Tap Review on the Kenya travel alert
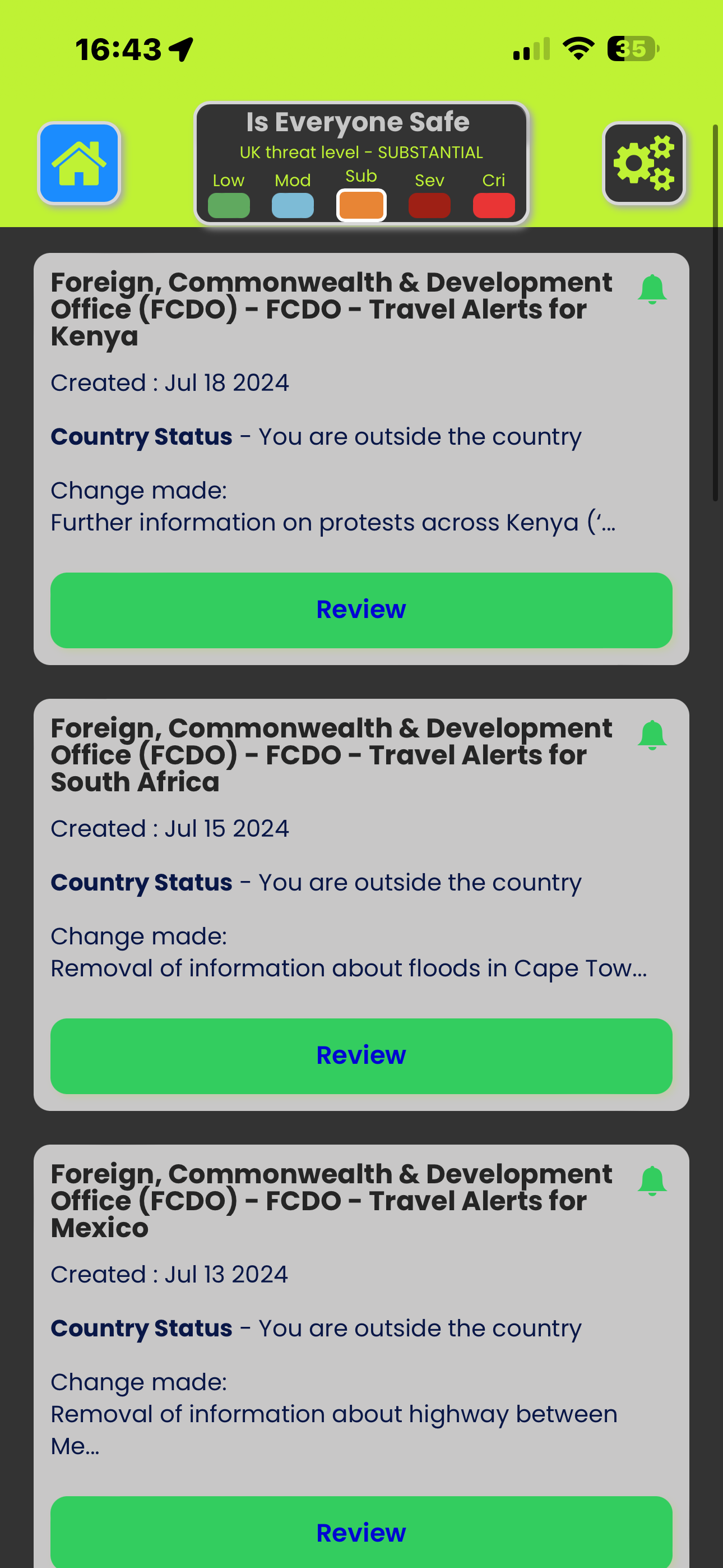723x1568 pixels. pos(361,609)
